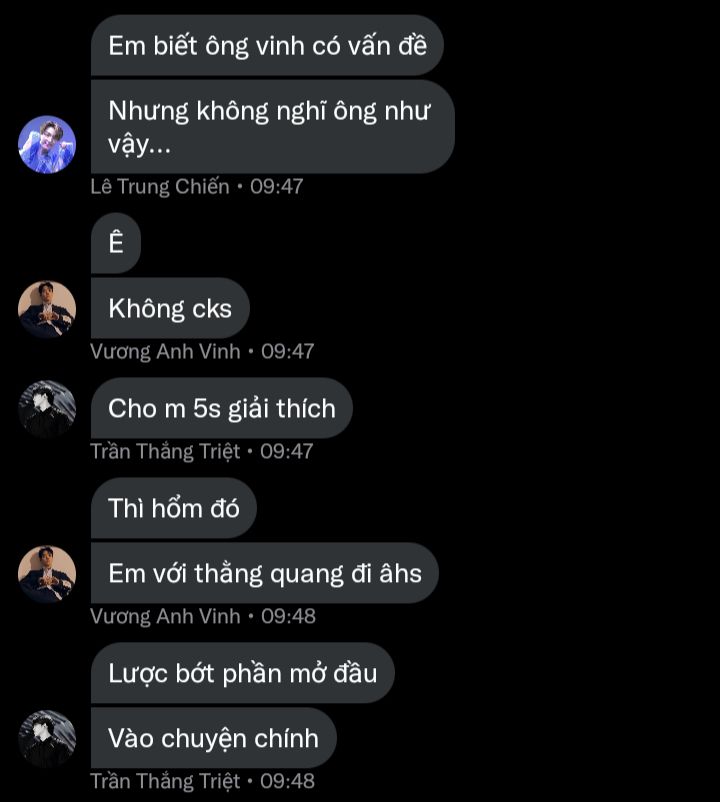Tap Vương Anh Vinh's avatar beside "Em với thằng quang"
The height and width of the screenshot is (802, 720).
47,574
